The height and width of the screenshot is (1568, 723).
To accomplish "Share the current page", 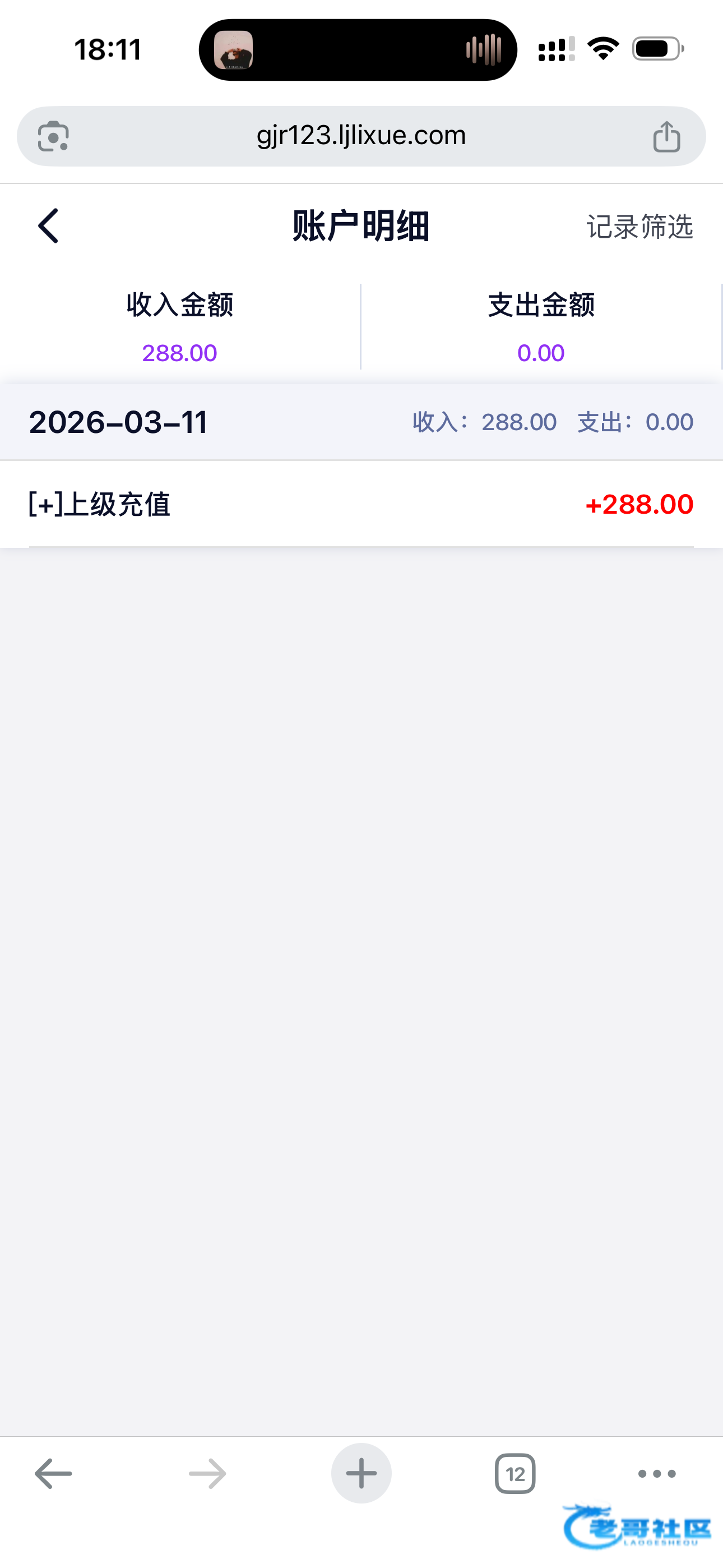I will click(666, 136).
